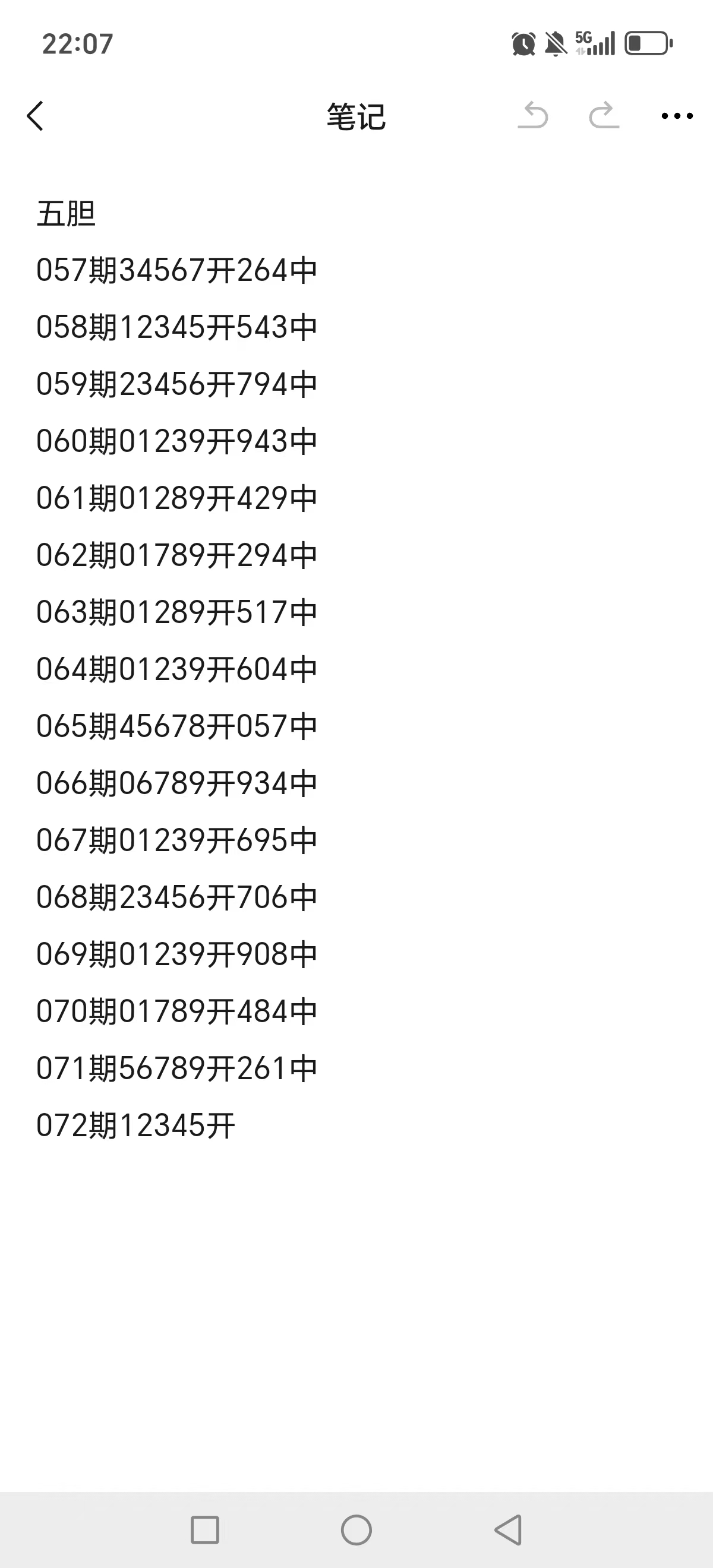Tap the line 071期56789开261中
This screenshot has width=713, height=1568.
click(176, 1067)
